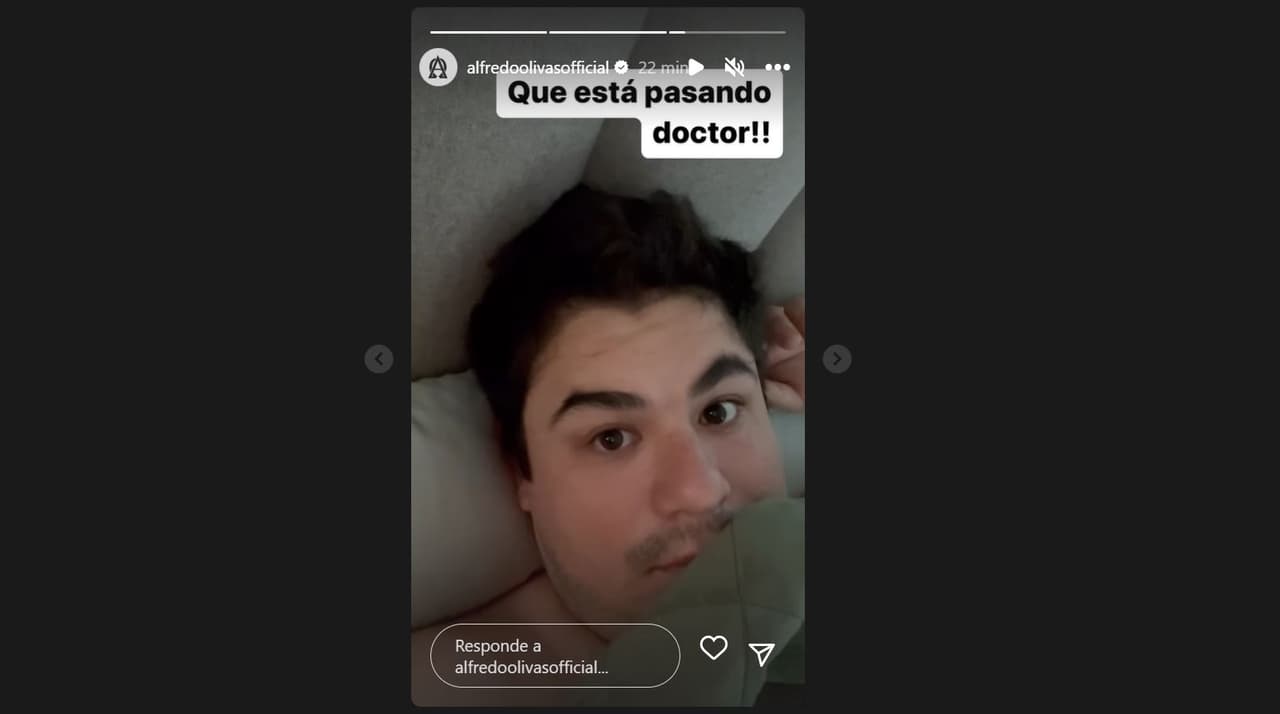Like this story with the heart
The width and height of the screenshot is (1280, 714).
(713, 648)
